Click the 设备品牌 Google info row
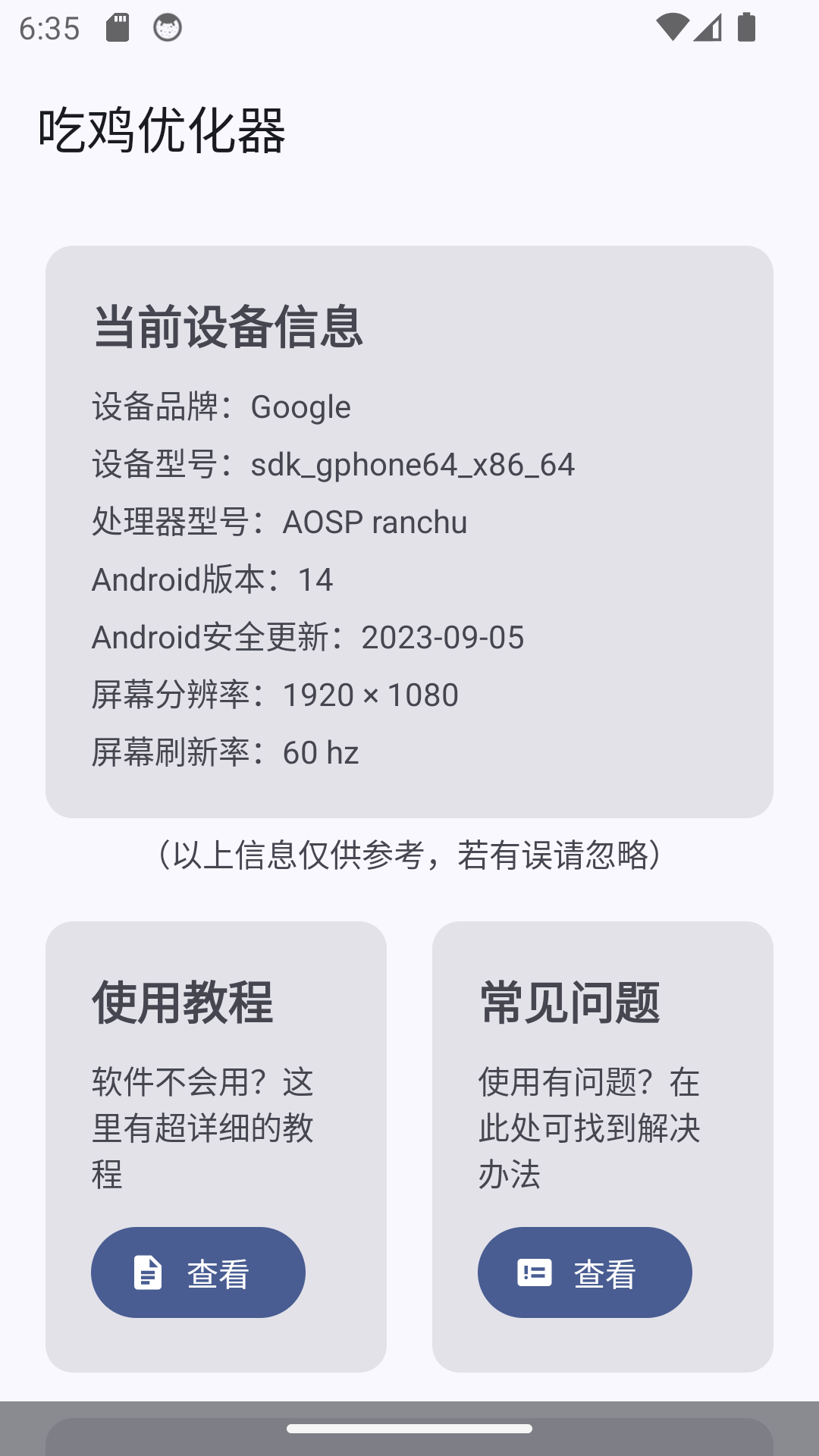819x1456 pixels. click(x=221, y=407)
